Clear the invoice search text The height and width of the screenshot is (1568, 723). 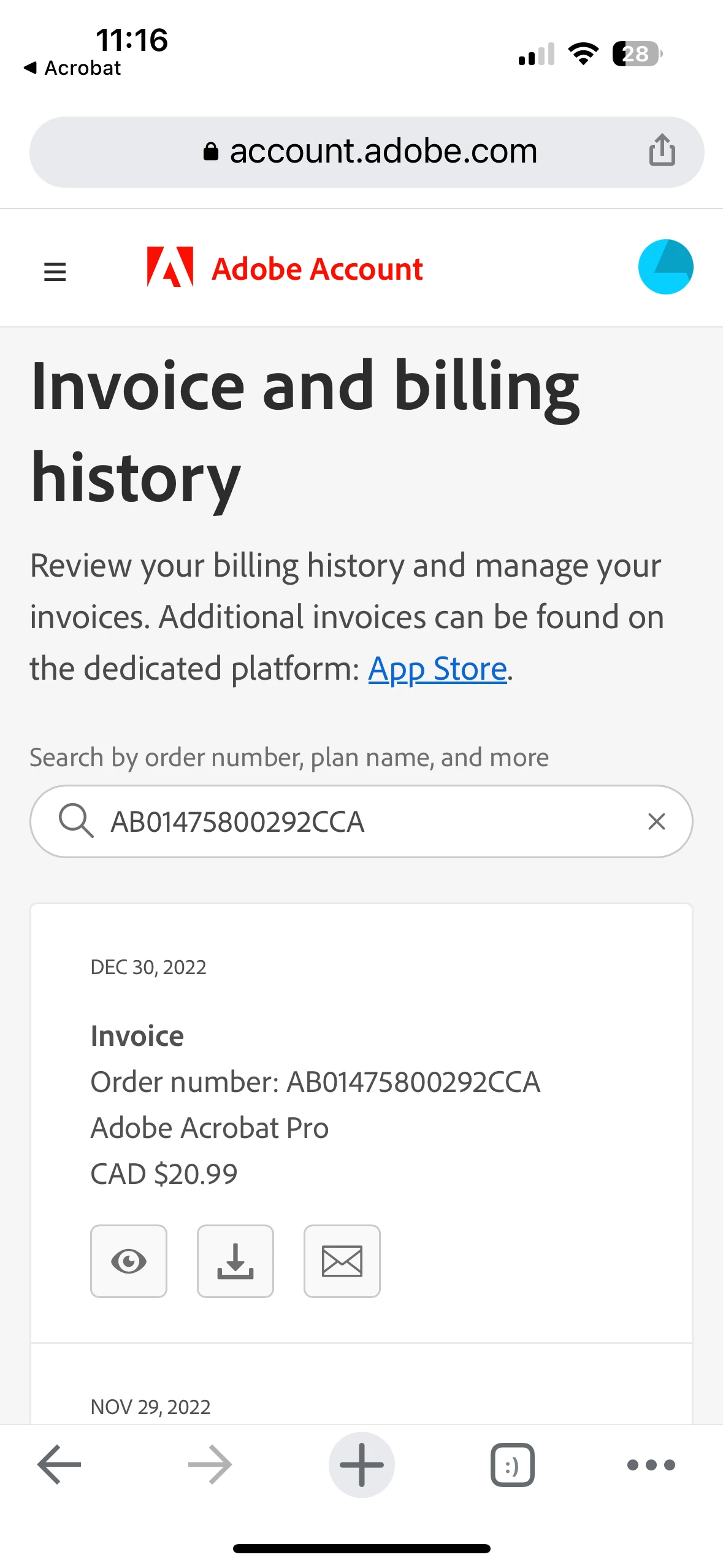pyautogui.click(x=656, y=821)
